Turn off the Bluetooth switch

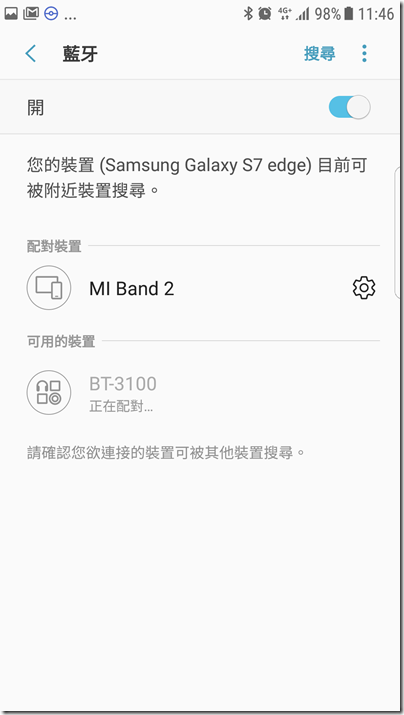point(349,108)
